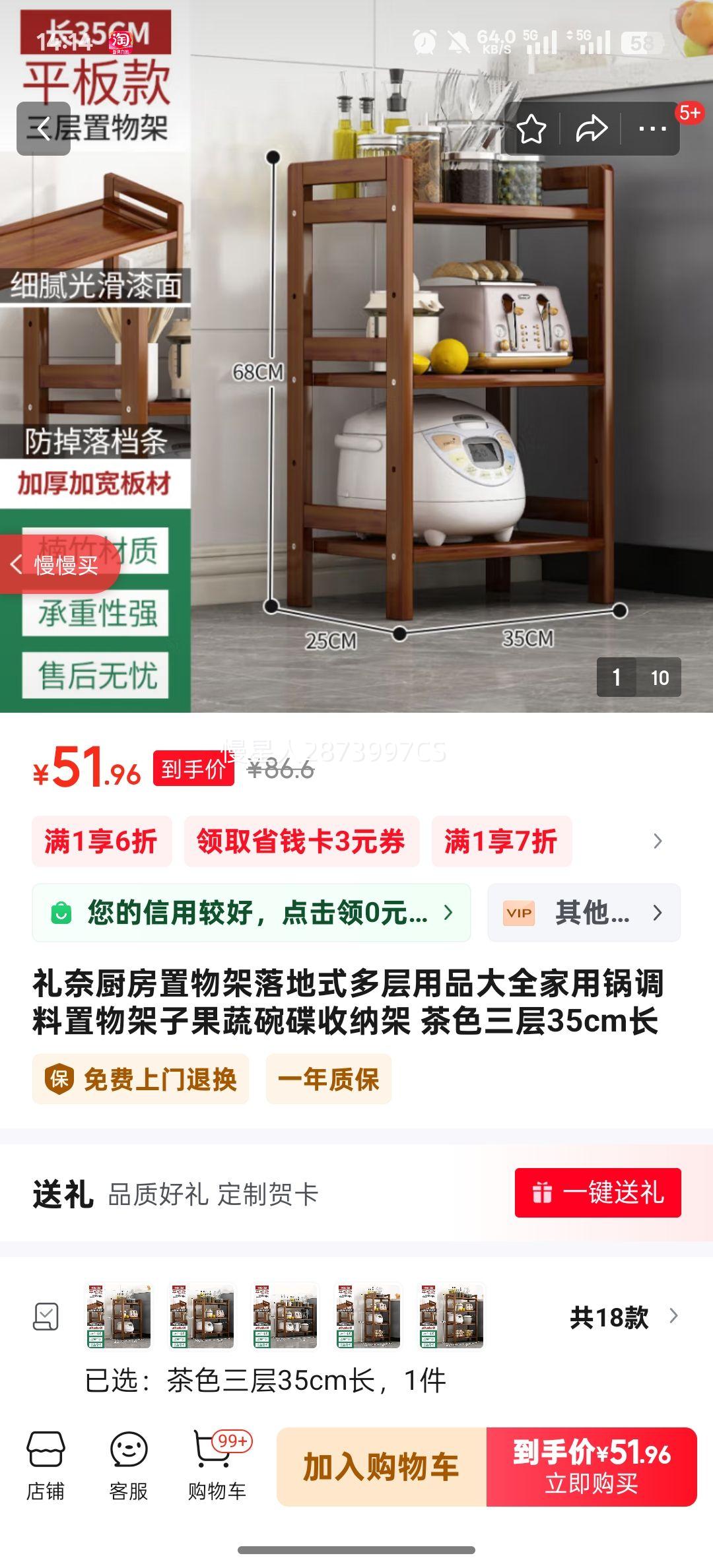Image resolution: width=713 pixels, height=1568 pixels.
Task: Expand the coupon list with right chevron
Action: [656, 841]
